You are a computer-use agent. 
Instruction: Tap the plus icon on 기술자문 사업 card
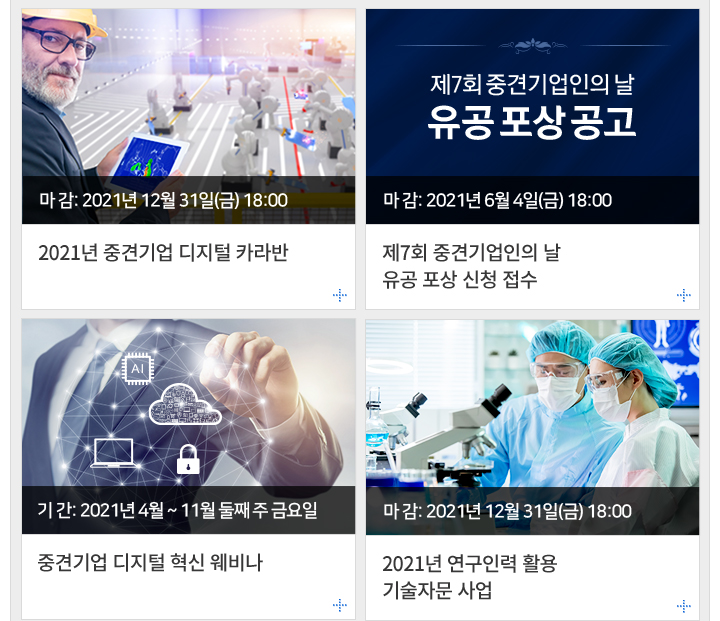coord(684,605)
